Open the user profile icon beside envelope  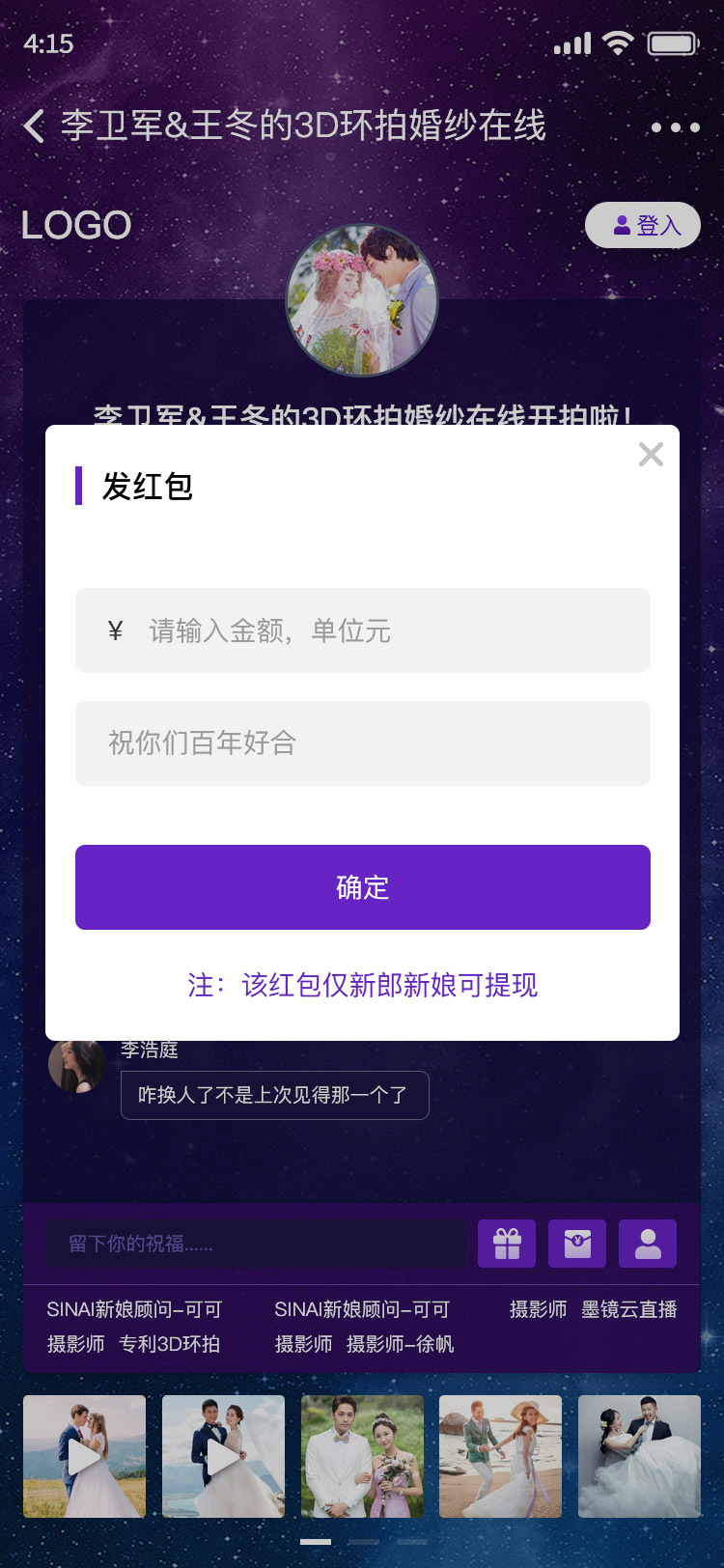648,1244
